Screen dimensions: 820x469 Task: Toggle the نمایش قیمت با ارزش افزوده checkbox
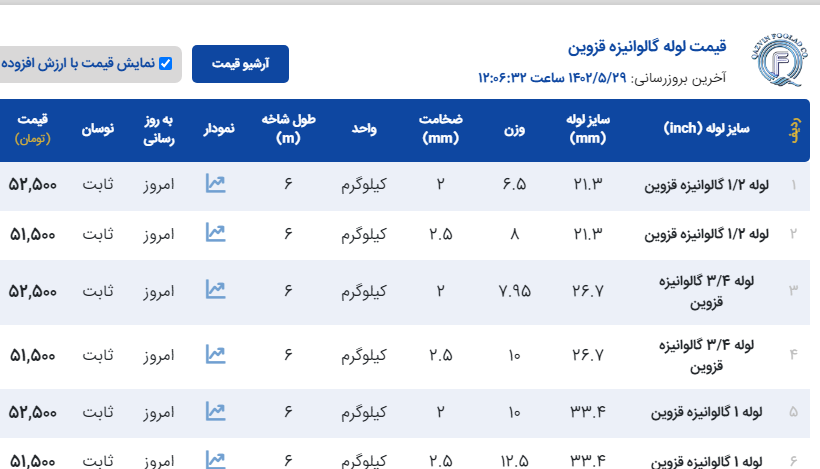166,64
